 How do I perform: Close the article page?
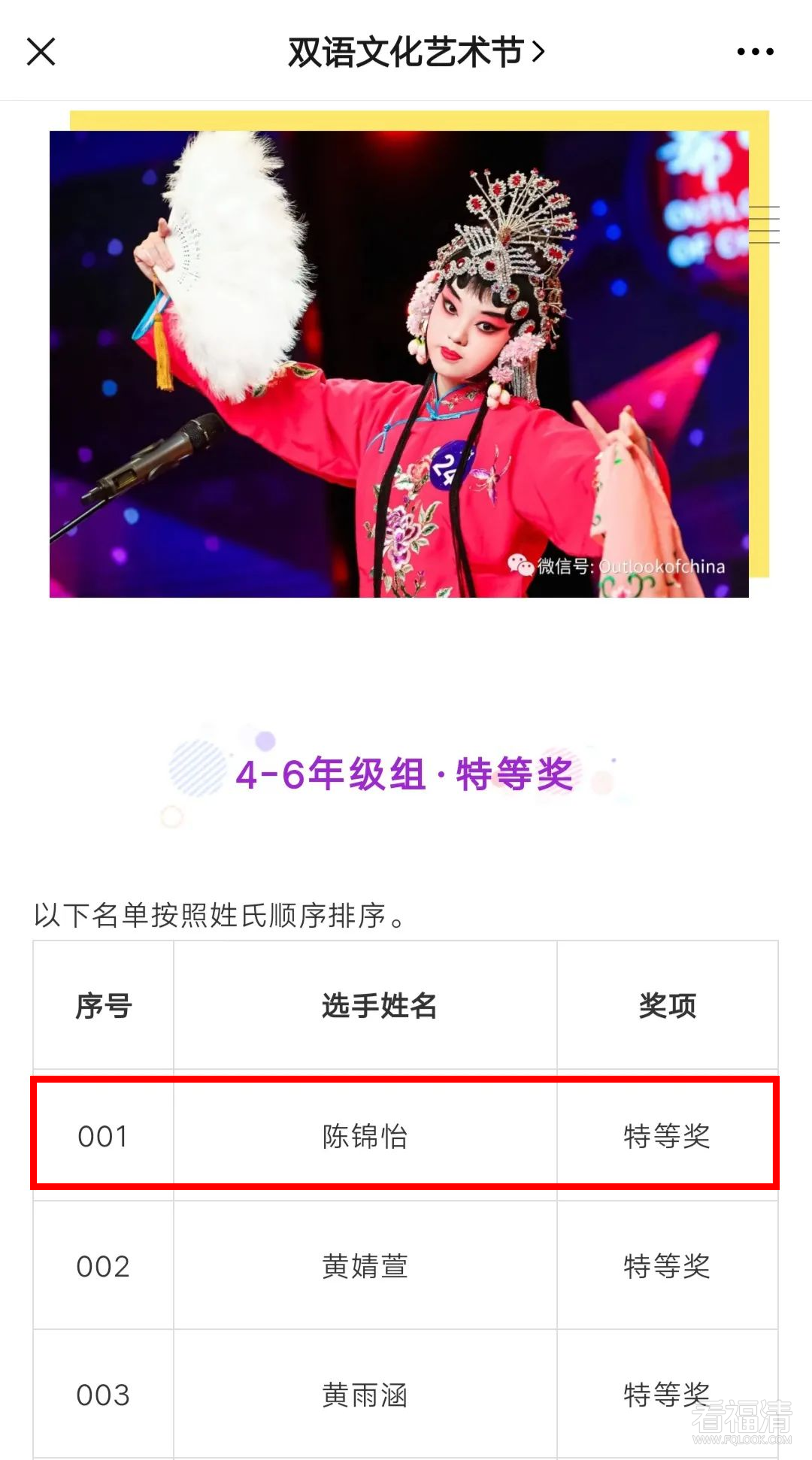tap(41, 52)
